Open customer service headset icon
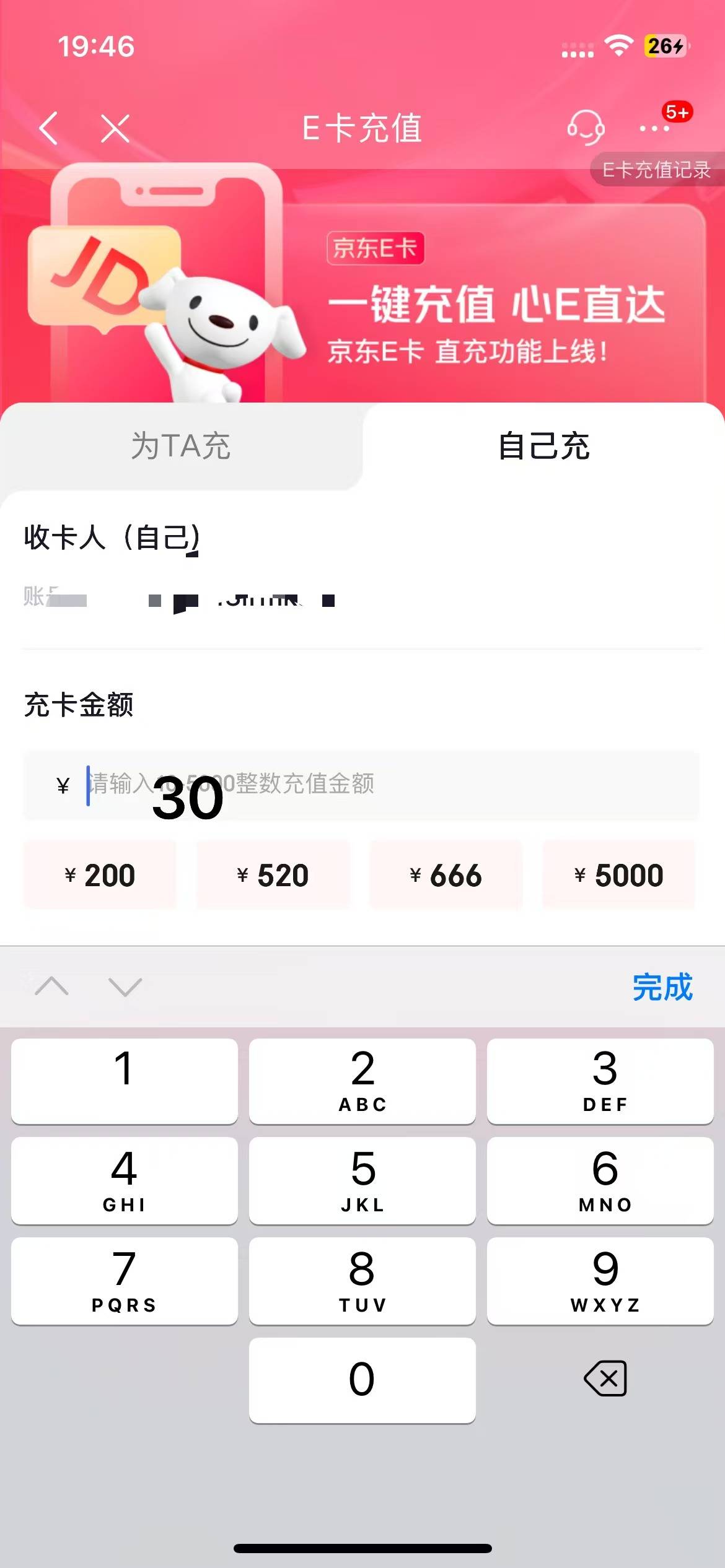 pyautogui.click(x=586, y=128)
